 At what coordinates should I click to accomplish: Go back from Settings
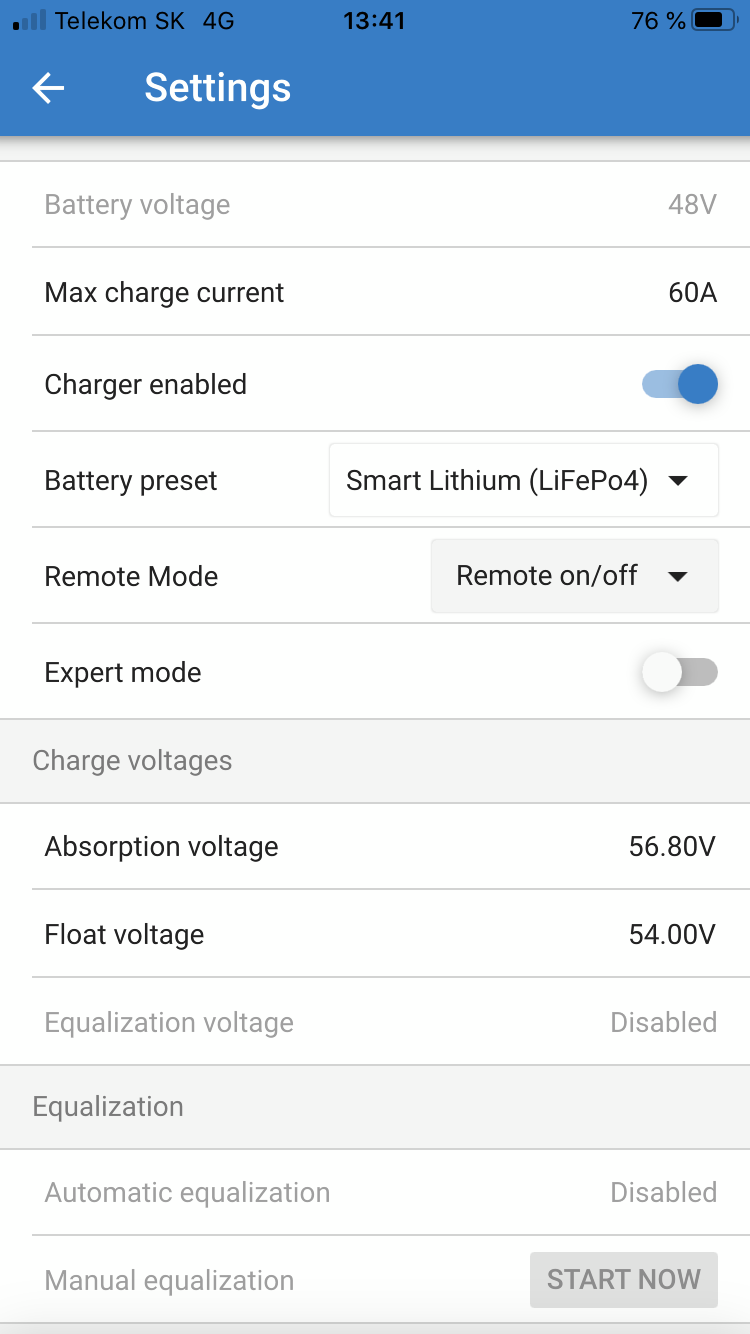(x=48, y=88)
